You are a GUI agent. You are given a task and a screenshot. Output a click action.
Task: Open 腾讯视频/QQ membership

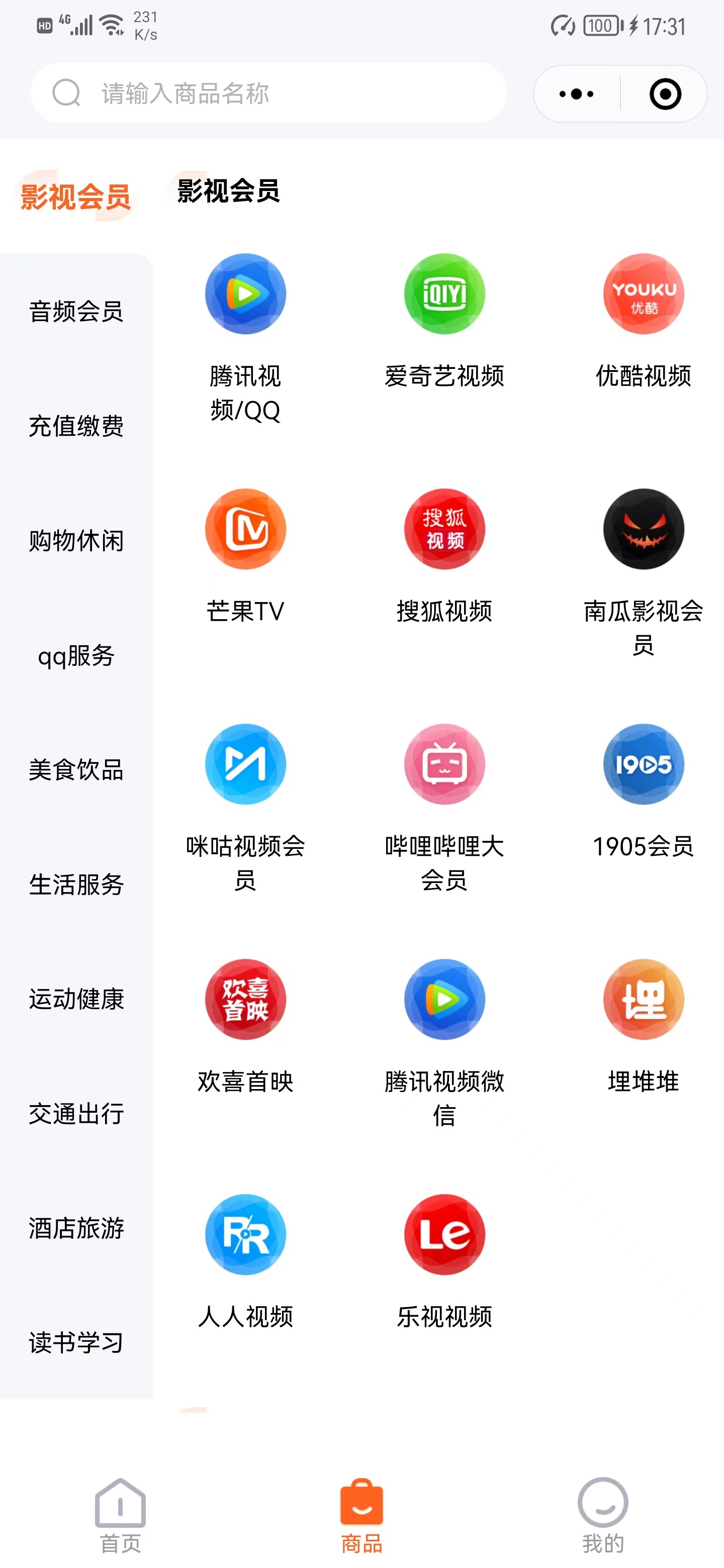[x=245, y=338]
